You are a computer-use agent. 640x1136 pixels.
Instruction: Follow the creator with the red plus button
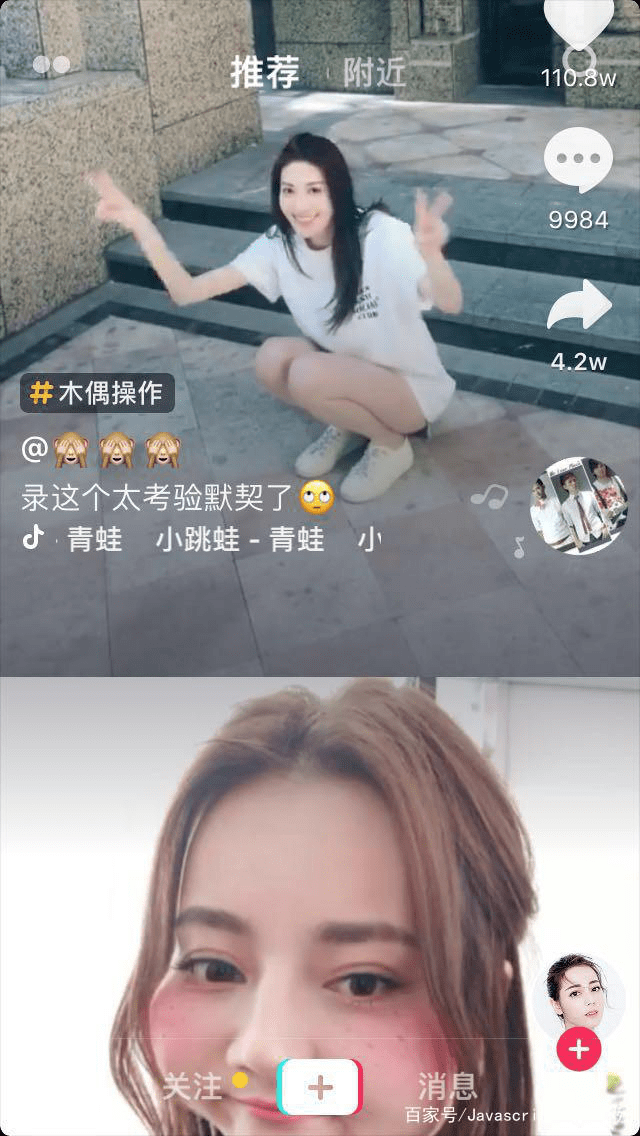tap(578, 1049)
